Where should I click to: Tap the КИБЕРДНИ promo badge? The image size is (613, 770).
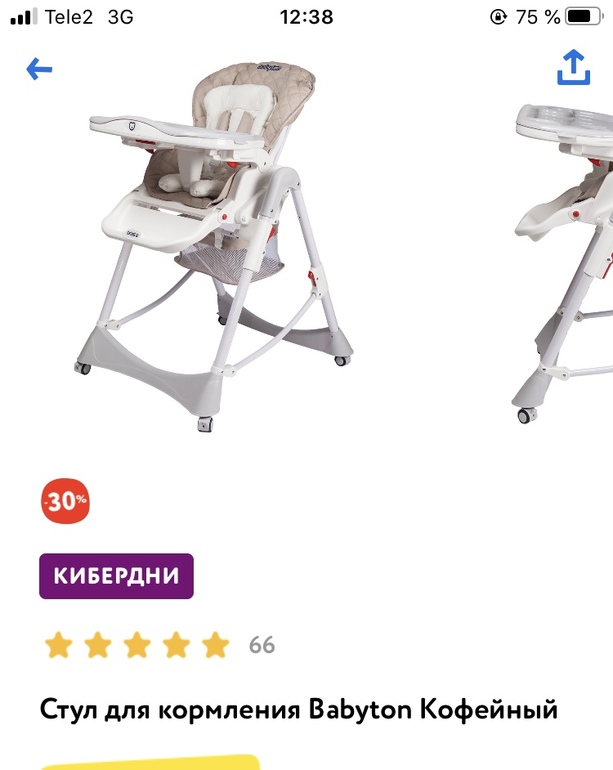116,576
